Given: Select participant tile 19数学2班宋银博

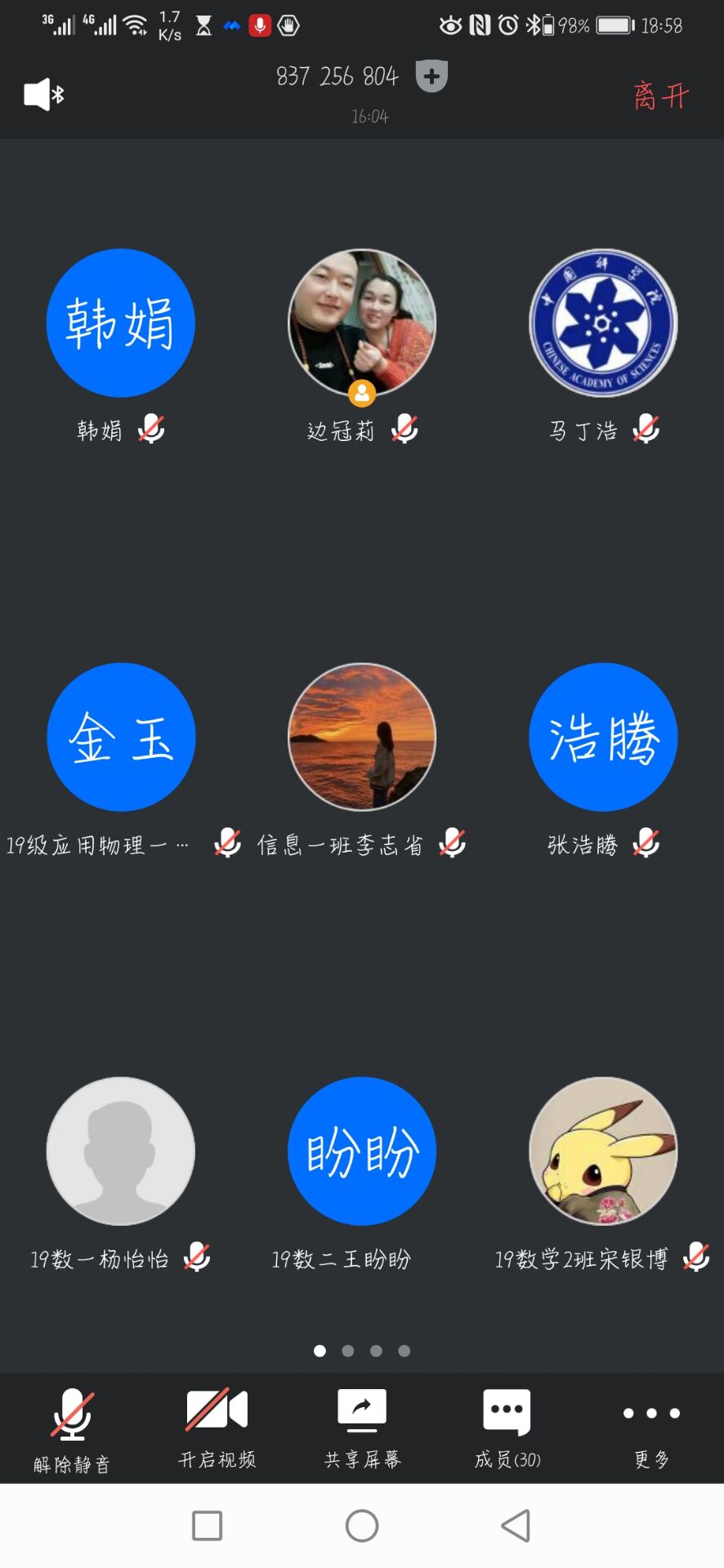Looking at the screenshot, I should tap(603, 1151).
